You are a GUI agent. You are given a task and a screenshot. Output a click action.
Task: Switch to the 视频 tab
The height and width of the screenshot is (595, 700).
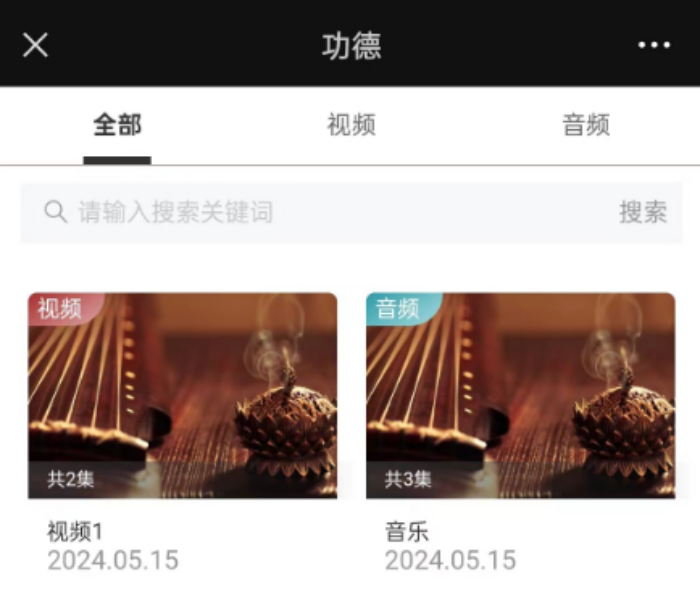351,126
